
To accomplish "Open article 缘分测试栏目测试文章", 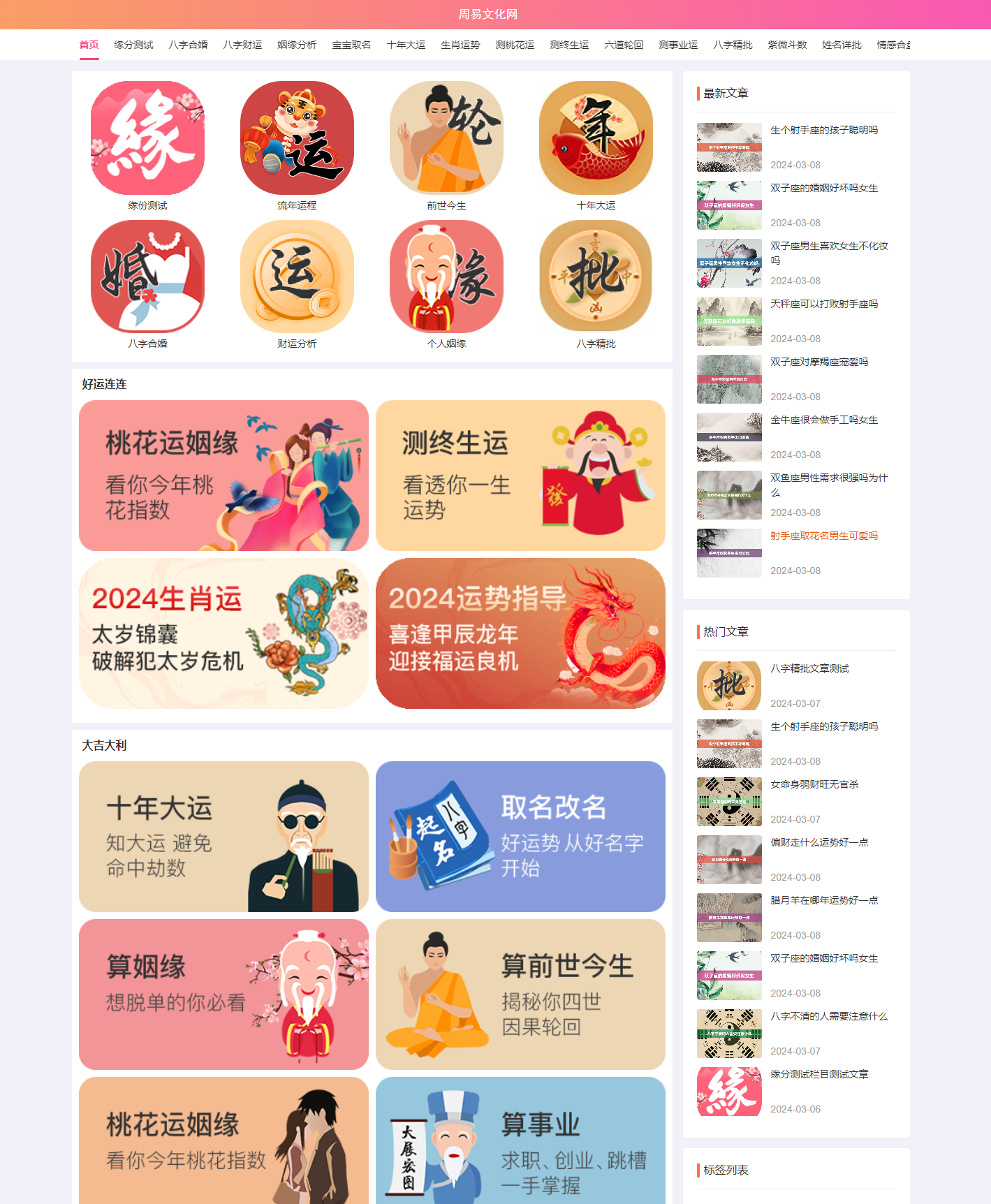I will click(819, 1074).
